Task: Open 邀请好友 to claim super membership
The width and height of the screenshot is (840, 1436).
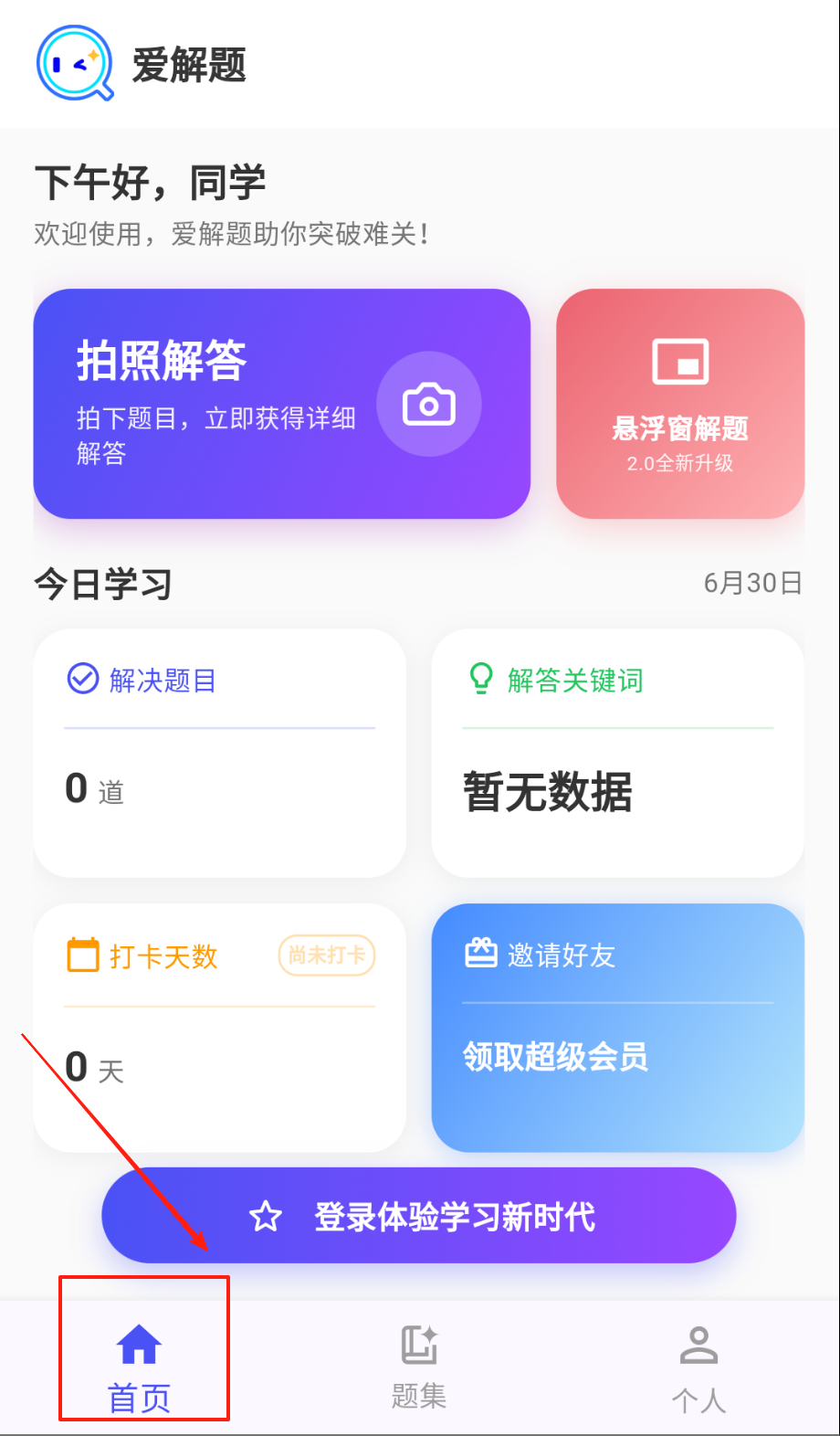Action: coord(617,1027)
